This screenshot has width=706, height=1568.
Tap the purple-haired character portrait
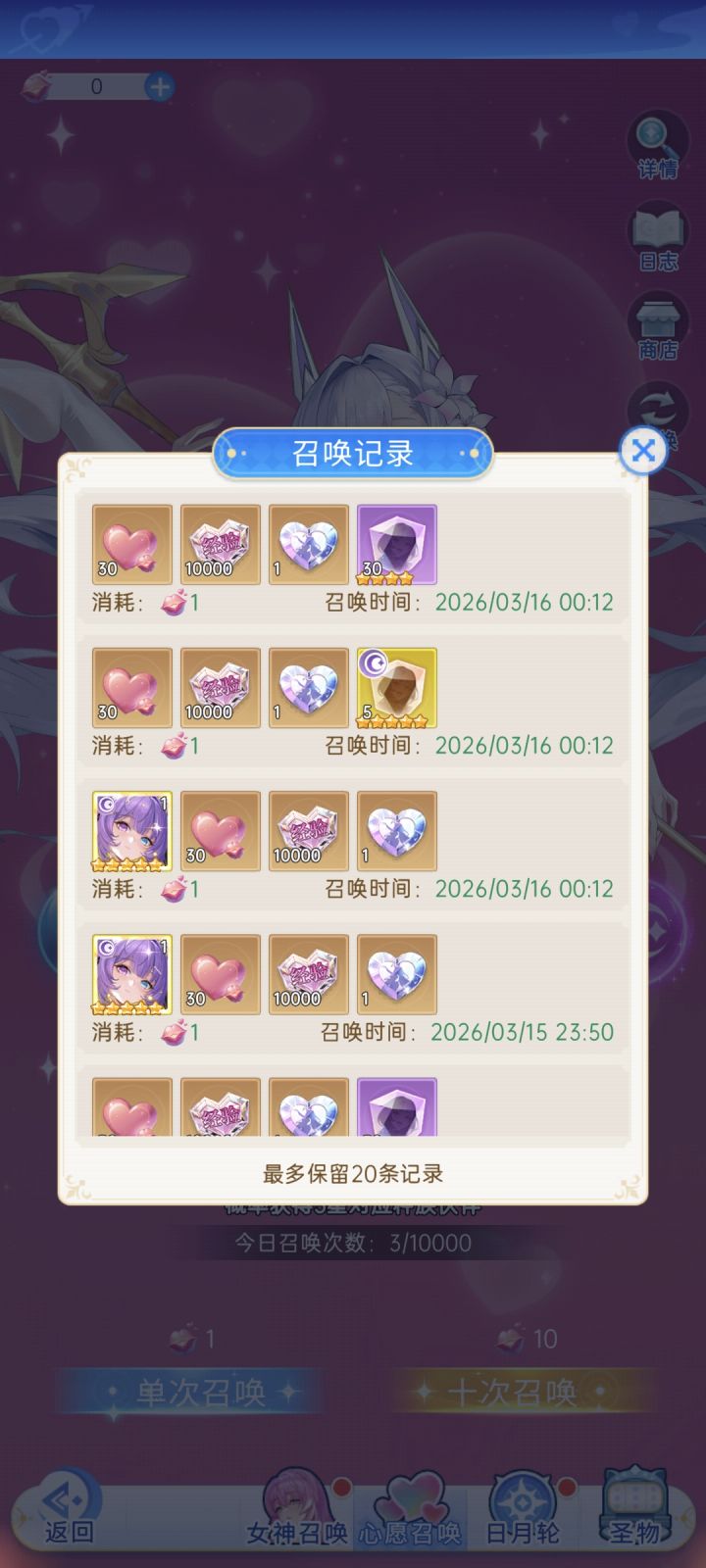(x=131, y=832)
